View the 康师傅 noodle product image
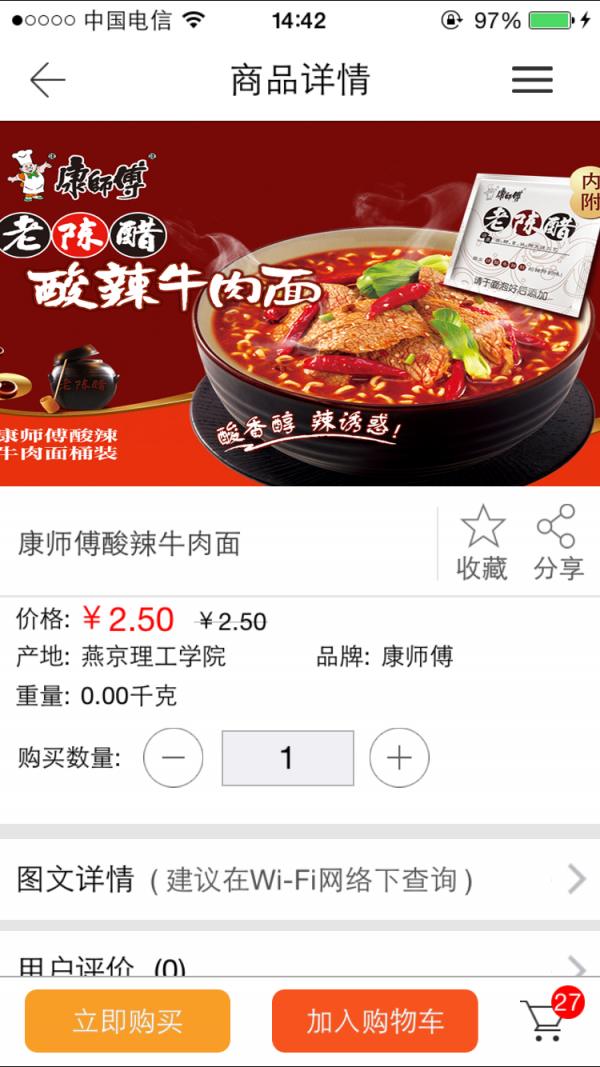This screenshot has width=600, height=1067. pos(300,303)
